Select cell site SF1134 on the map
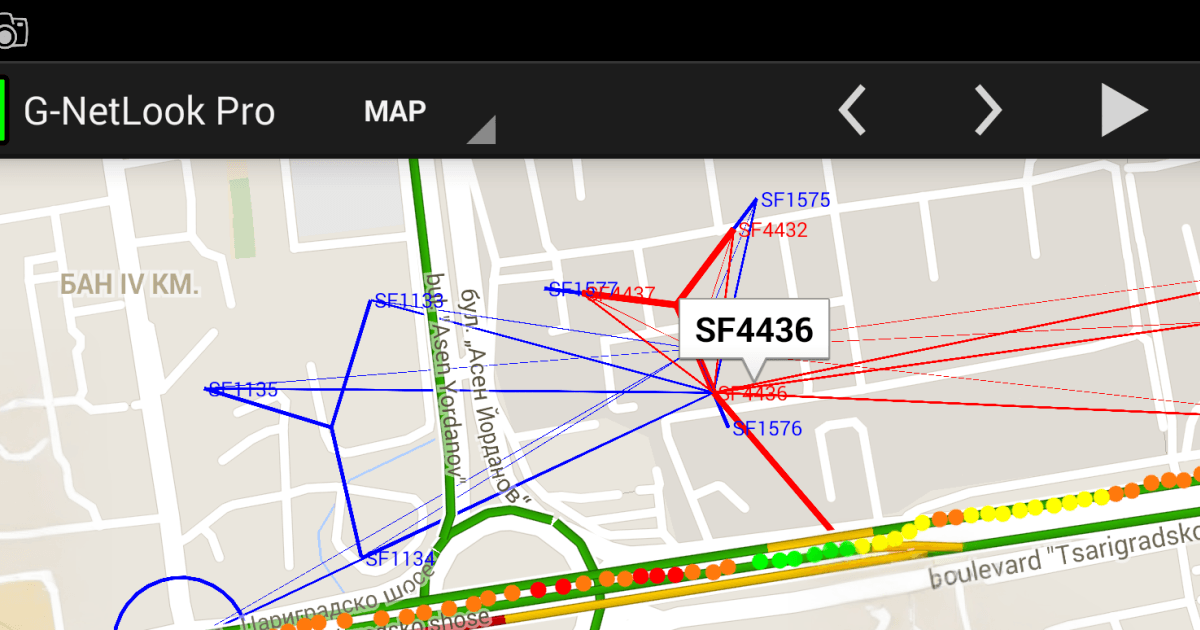This screenshot has height=630, width=1200. click(398, 559)
